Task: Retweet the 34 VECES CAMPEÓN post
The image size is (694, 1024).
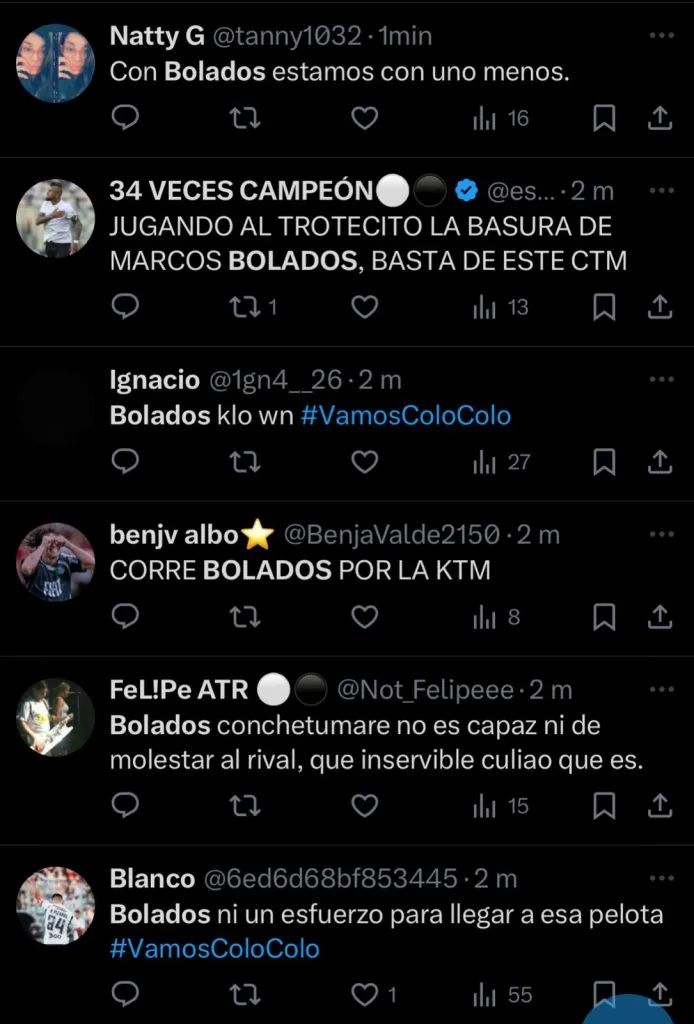Action: coord(245,307)
